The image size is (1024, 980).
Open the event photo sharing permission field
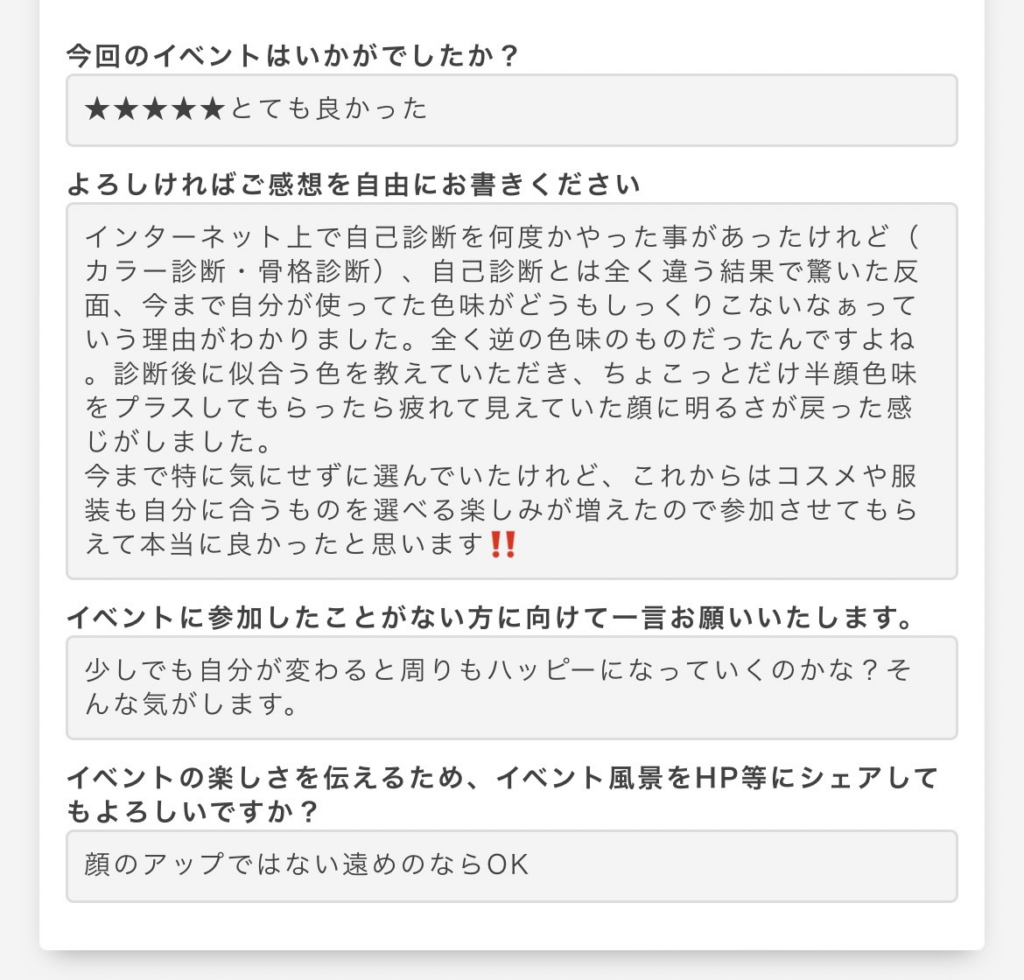pos(511,865)
